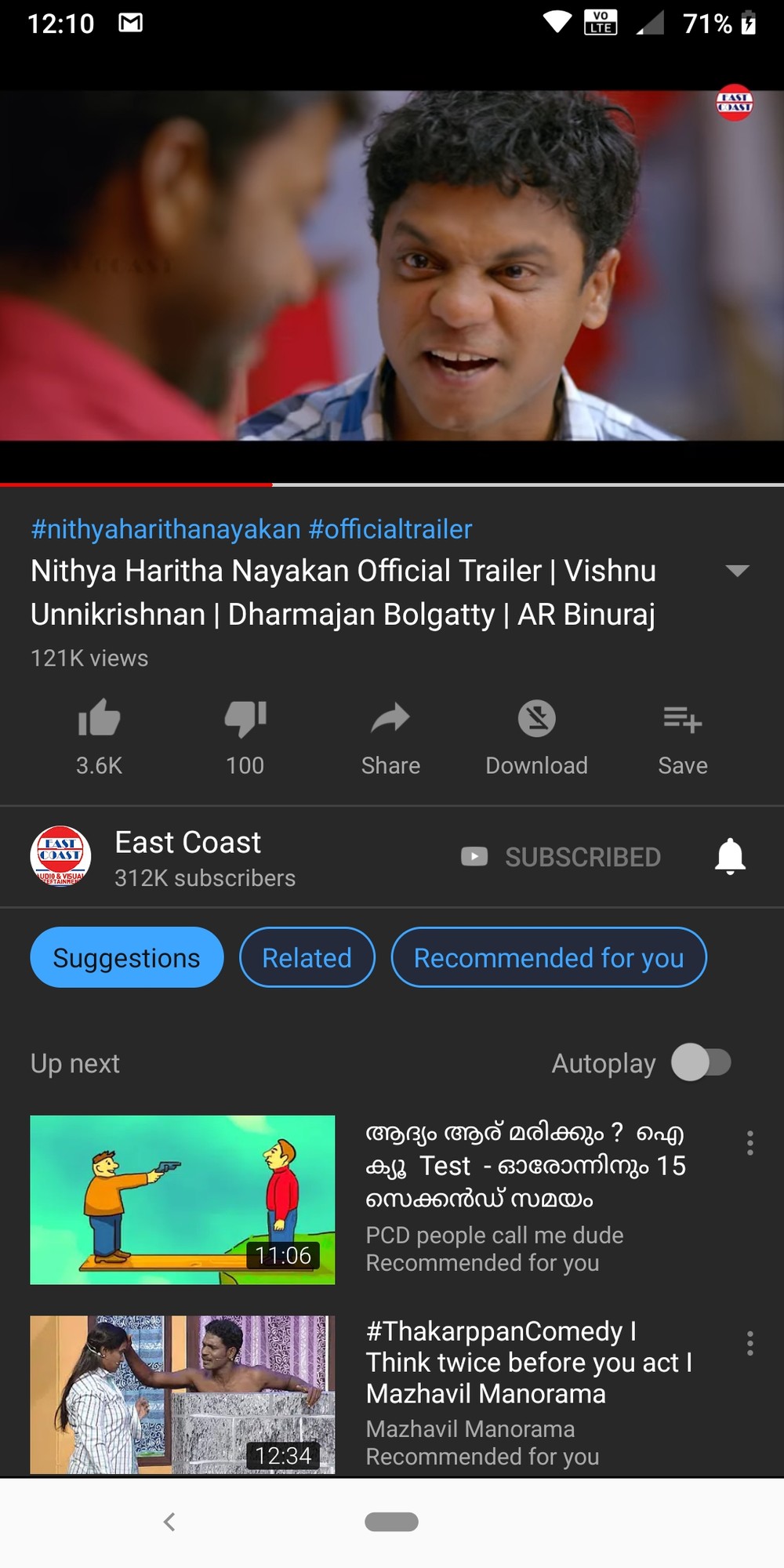Switch to the Related chip

pyautogui.click(x=307, y=957)
